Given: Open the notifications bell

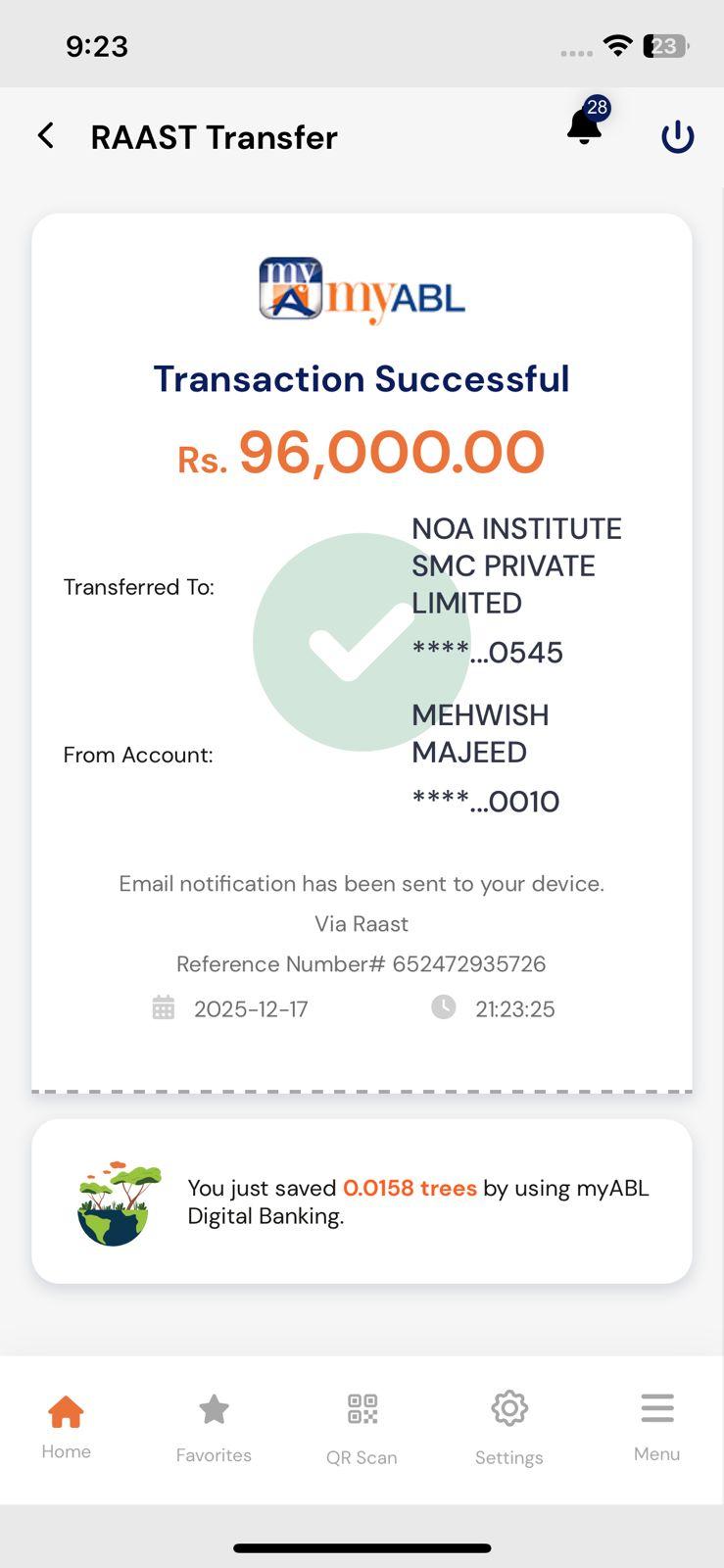Looking at the screenshot, I should coord(584,127).
